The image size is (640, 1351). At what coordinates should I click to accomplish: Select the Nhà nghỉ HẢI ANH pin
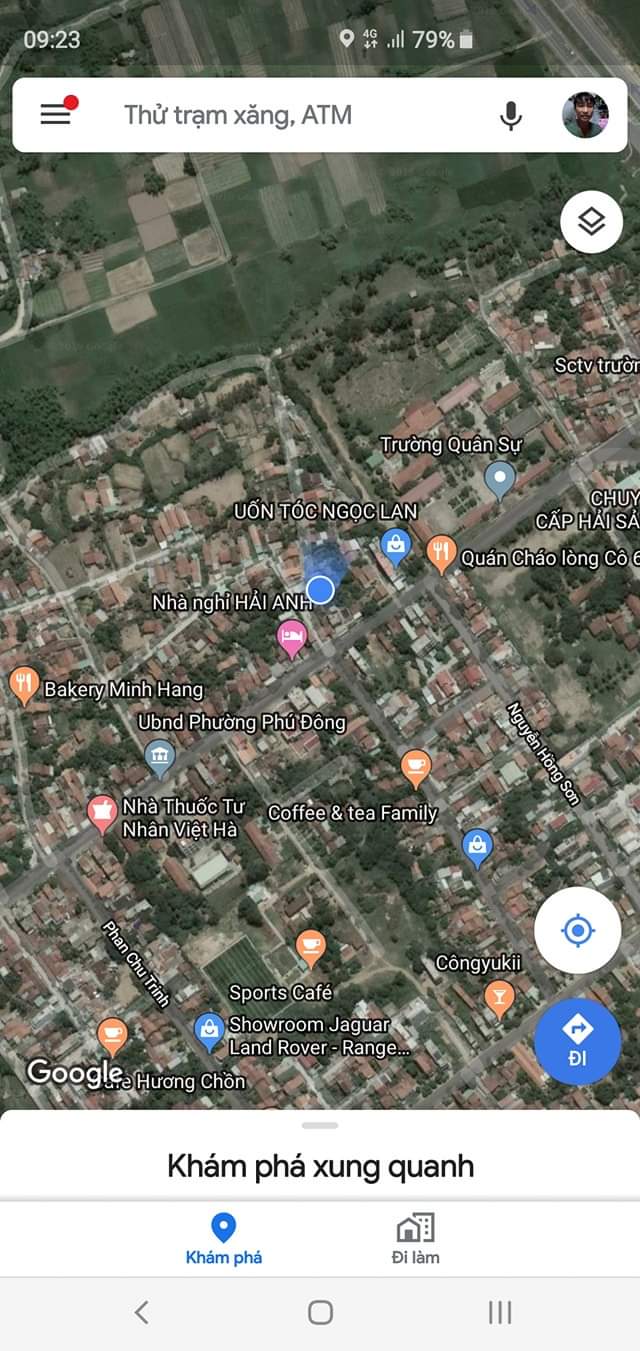(x=291, y=636)
